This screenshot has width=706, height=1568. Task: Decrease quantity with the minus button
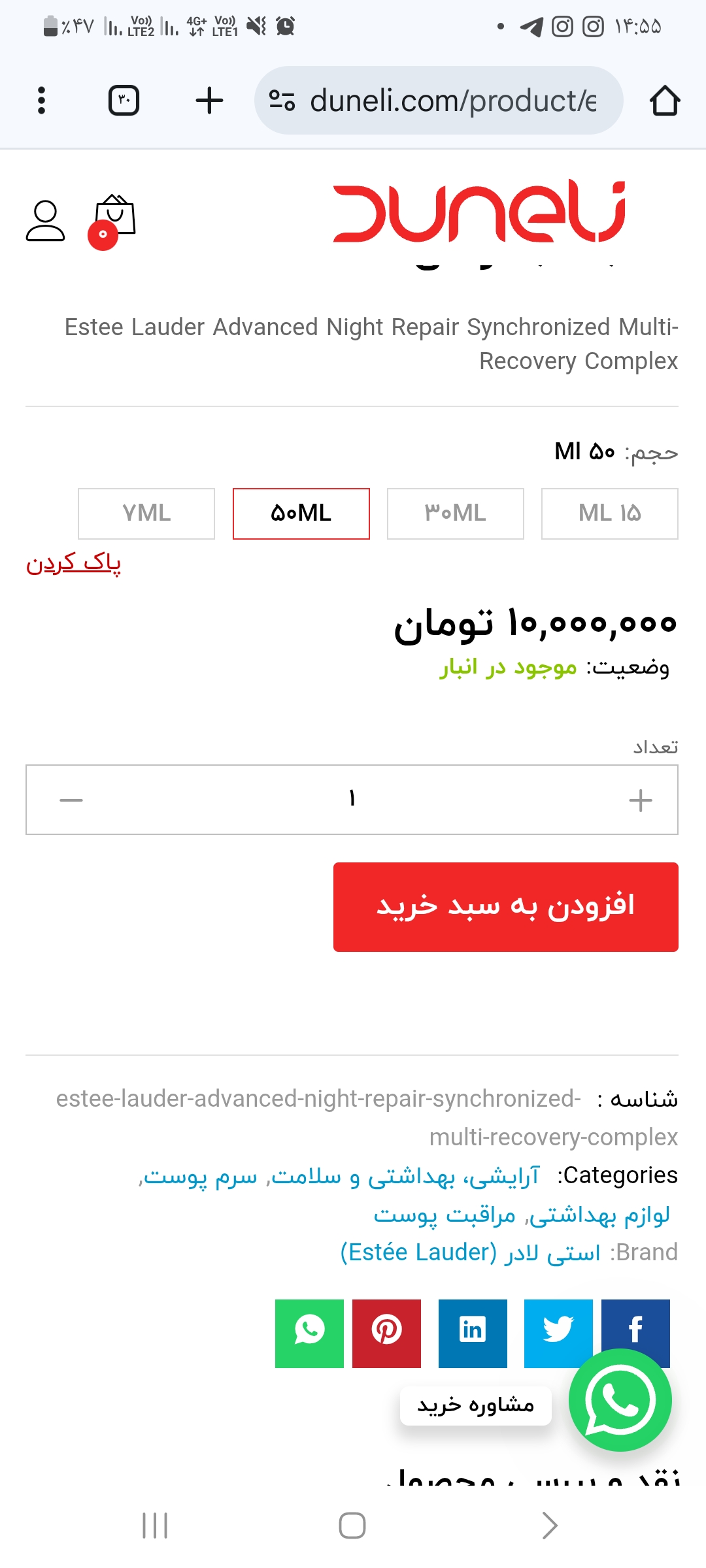(71, 800)
